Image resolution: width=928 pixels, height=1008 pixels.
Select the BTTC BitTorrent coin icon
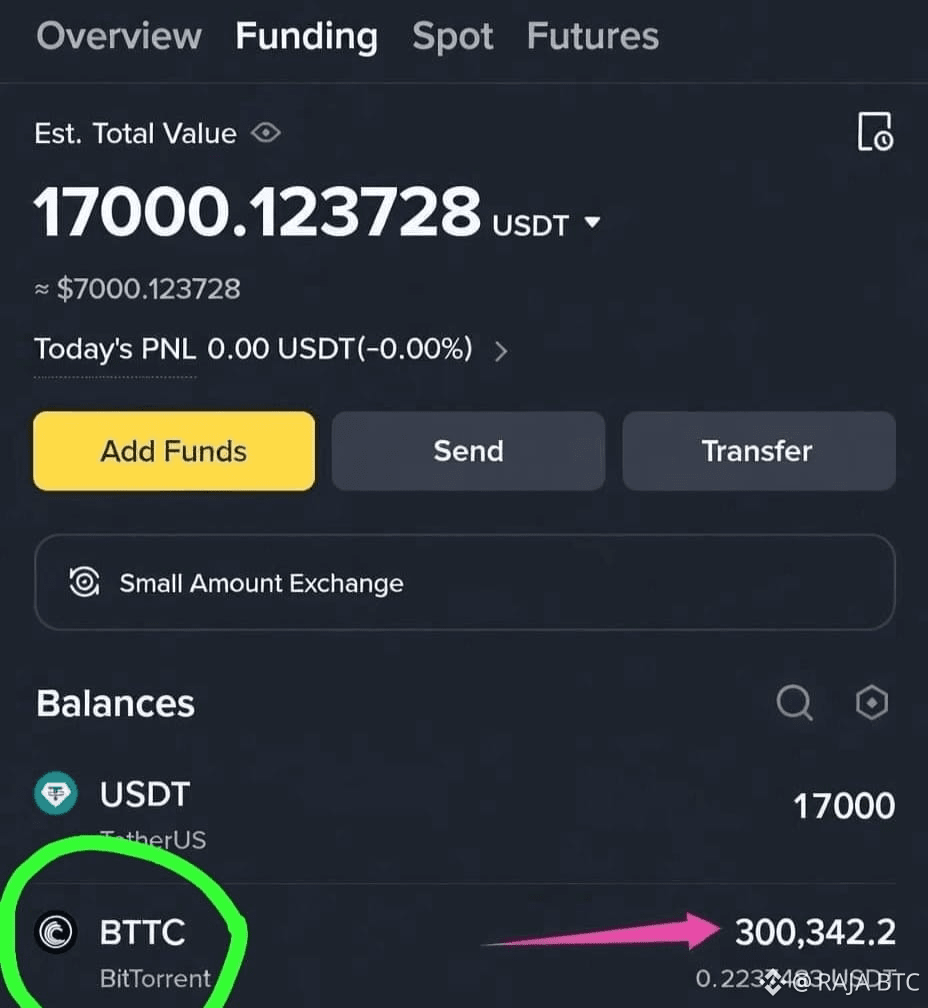point(55,931)
